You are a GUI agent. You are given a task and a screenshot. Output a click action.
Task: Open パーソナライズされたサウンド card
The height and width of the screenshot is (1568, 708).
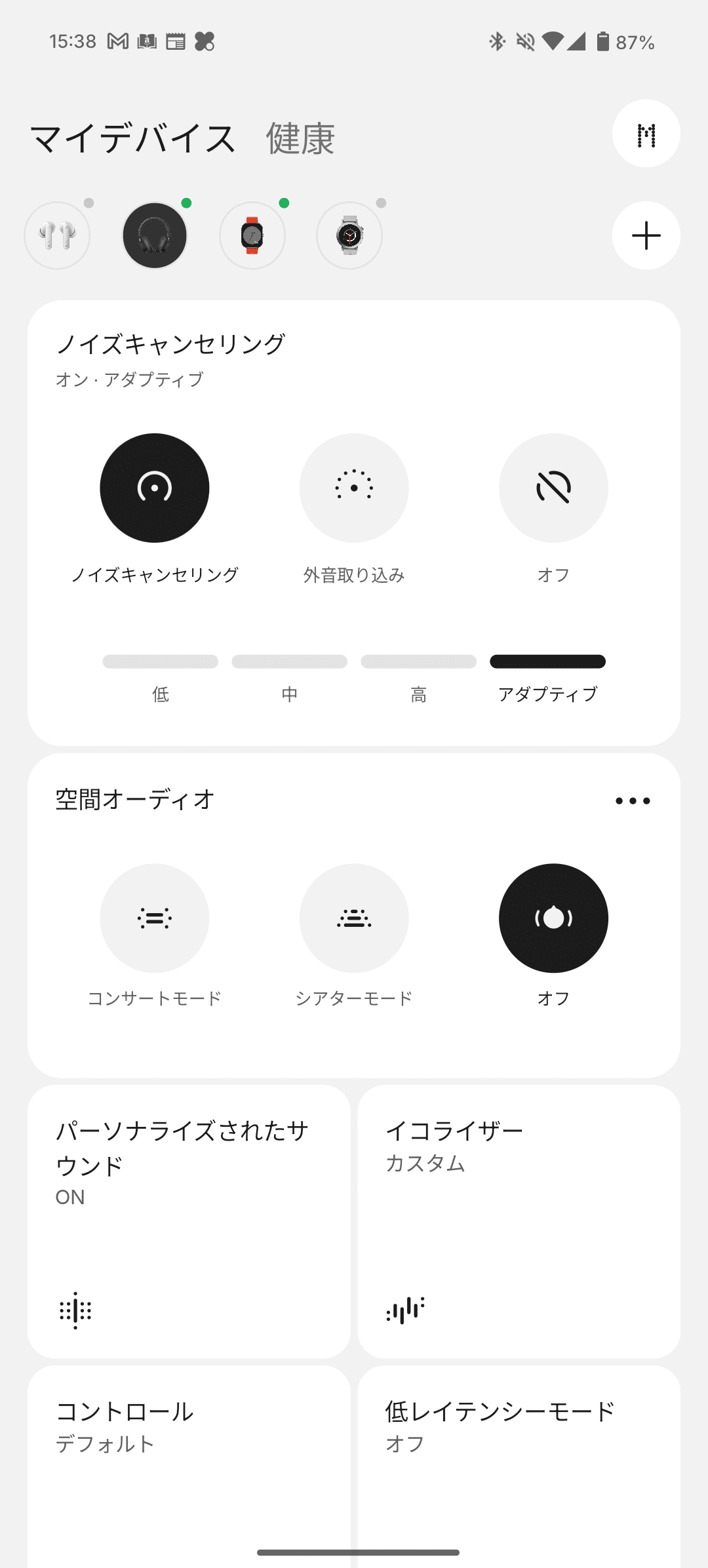click(x=189, y=1221)
